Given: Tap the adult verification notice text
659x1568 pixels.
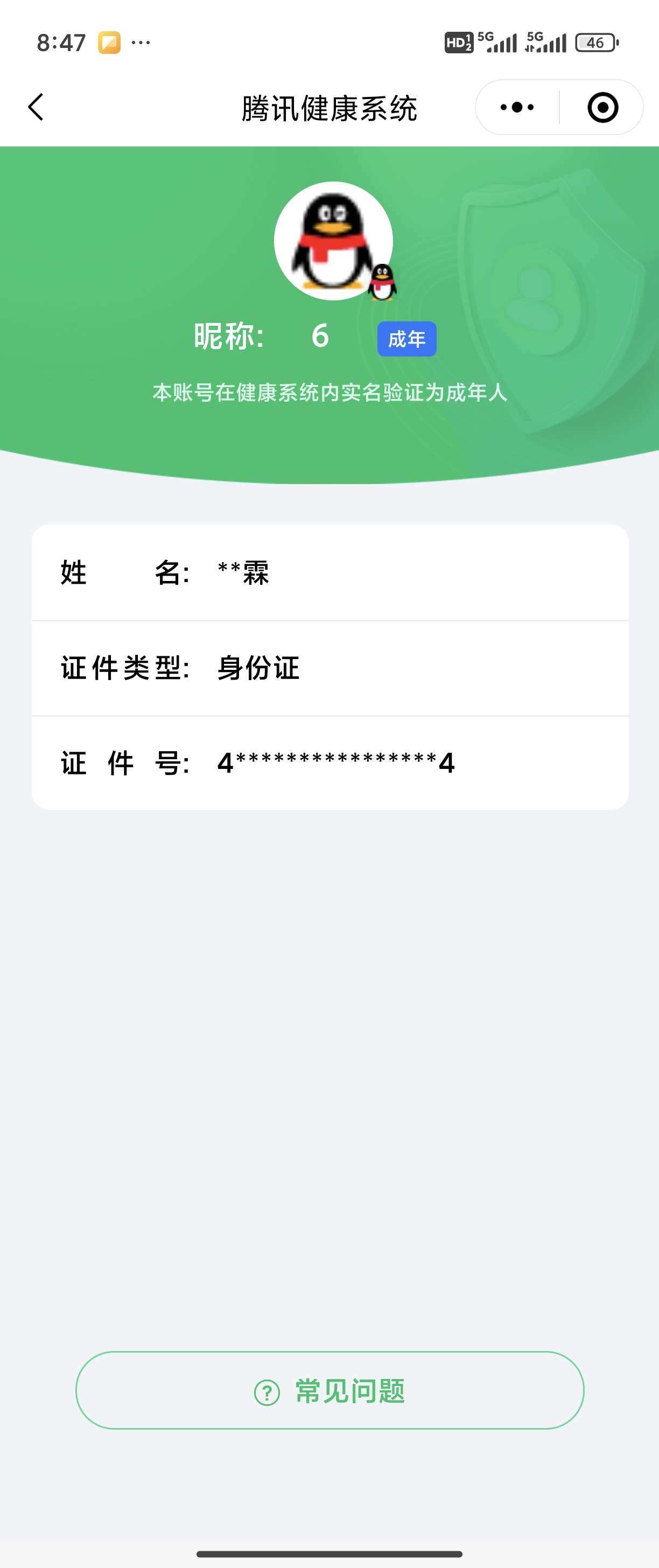Looking at the screenshot, I should [x=329, y=393].
